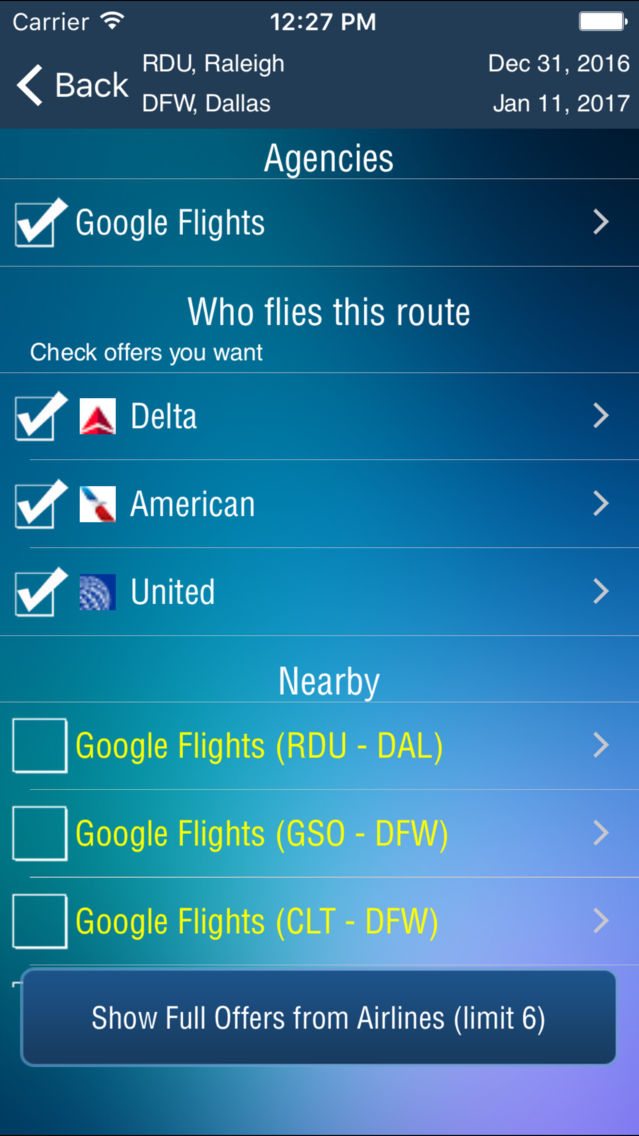The image size is (639, 1136).
Task: Open Delta offer details chevron
Action: 600,416
